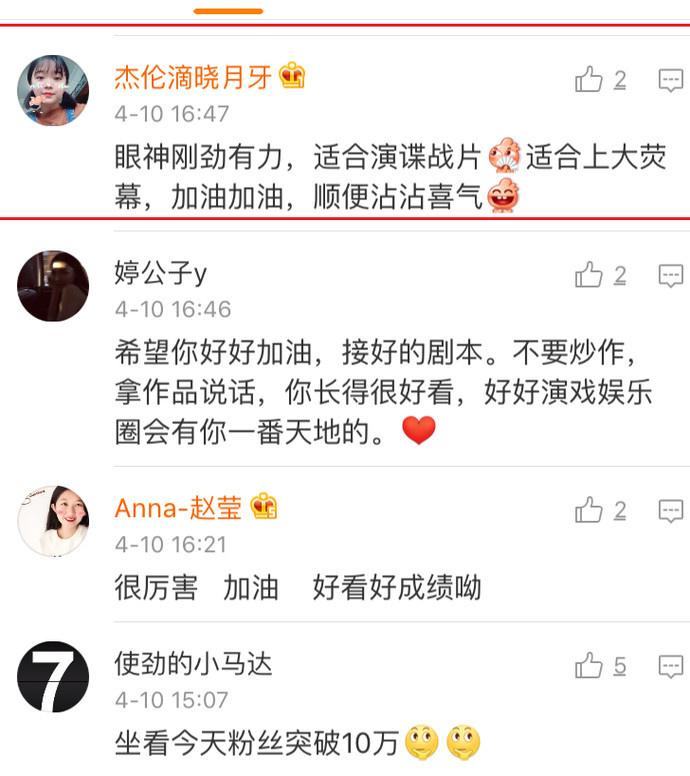Open Anna-赵莹's avatar
690x776 pixels.
pyautogui.click(x=53, y=521)
